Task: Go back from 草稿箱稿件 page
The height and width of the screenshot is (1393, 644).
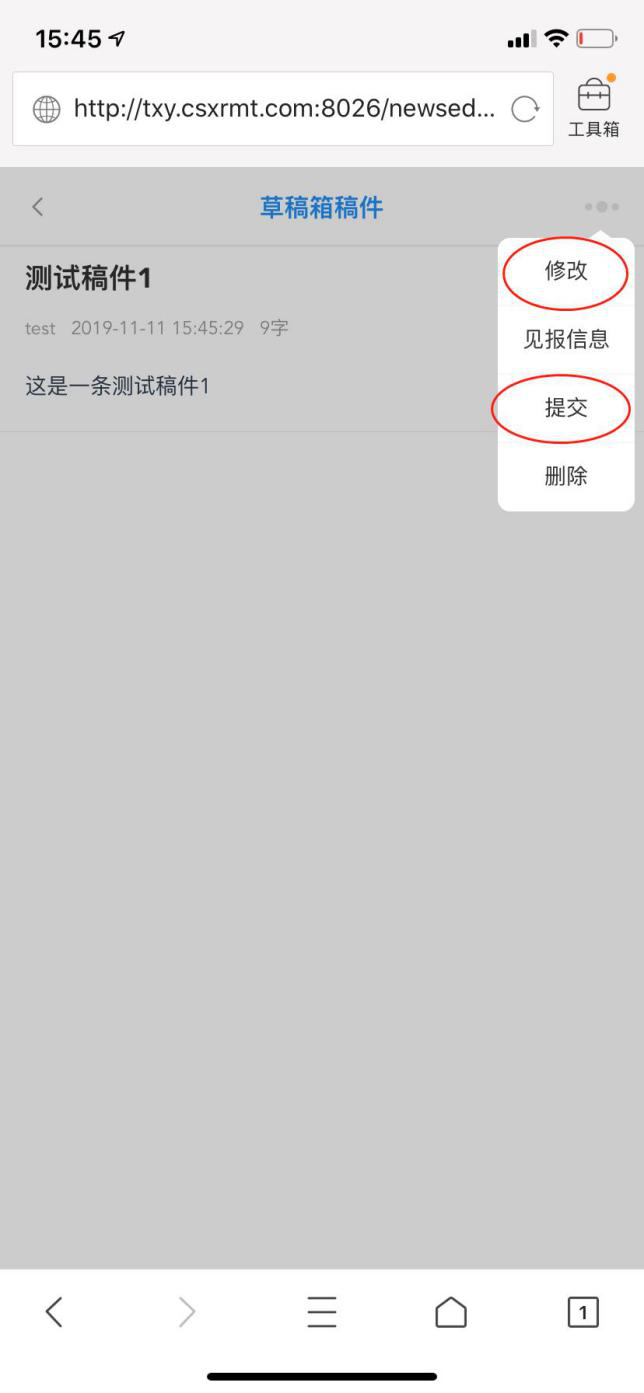Action: click(x=38, y=207)
